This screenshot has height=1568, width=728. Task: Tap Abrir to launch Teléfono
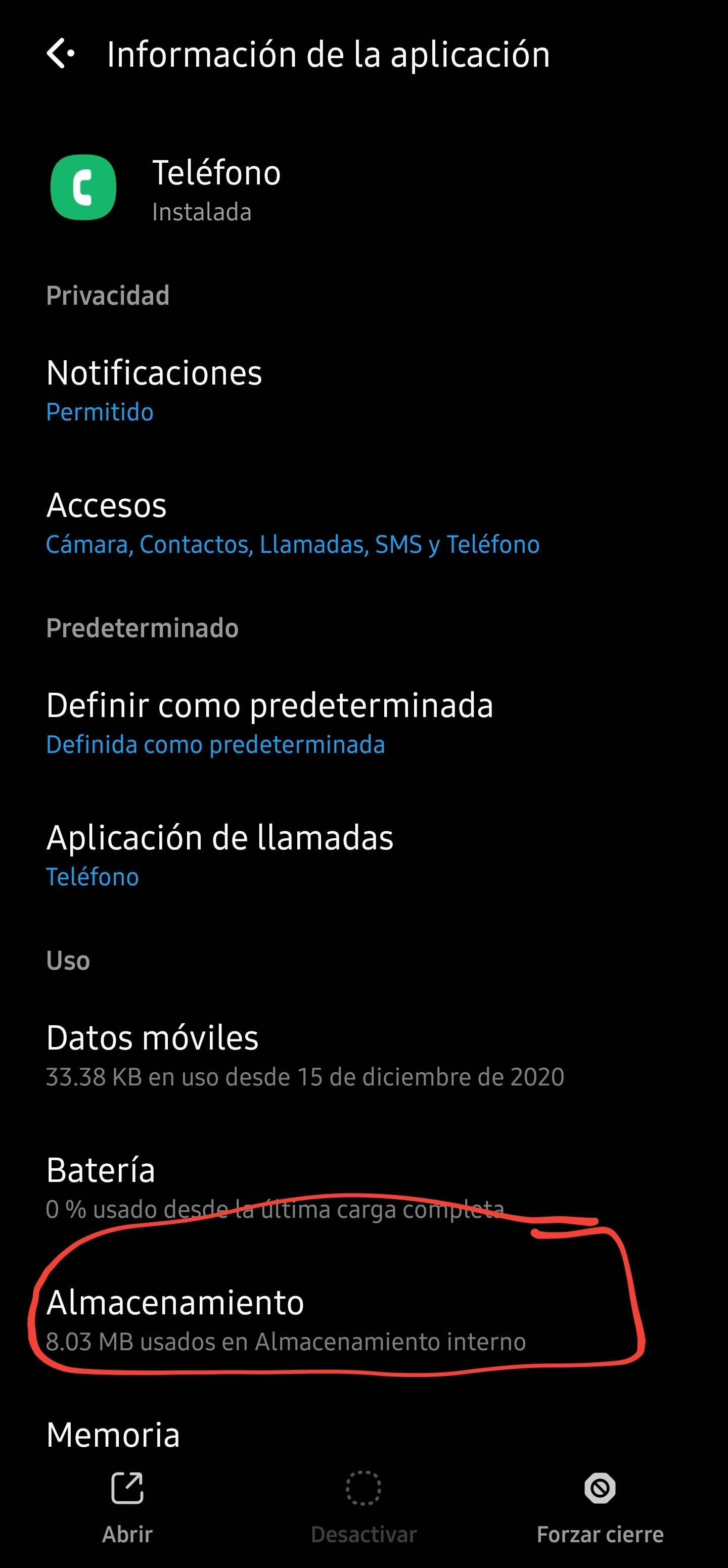coord(127,1508)
